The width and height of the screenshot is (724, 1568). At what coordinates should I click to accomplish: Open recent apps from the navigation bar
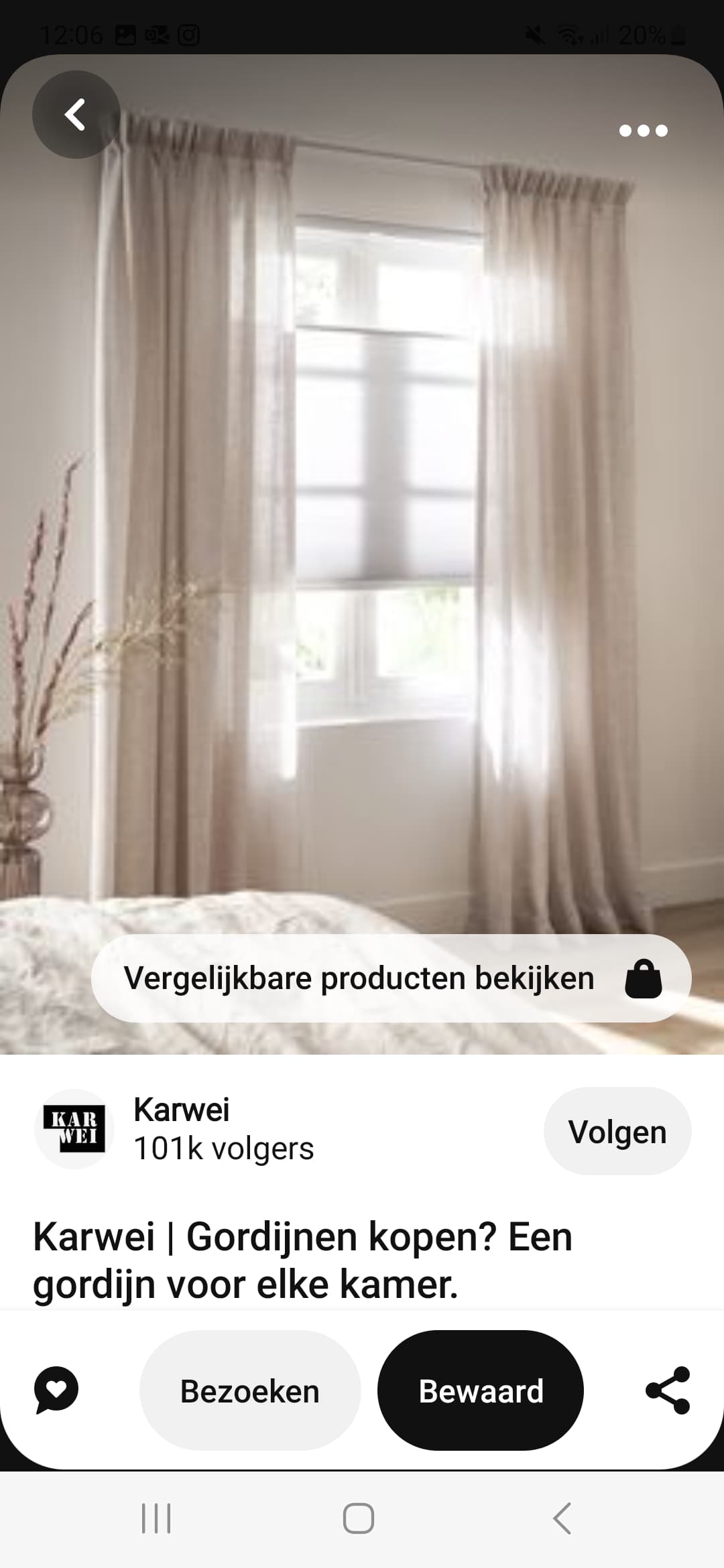156,1518
